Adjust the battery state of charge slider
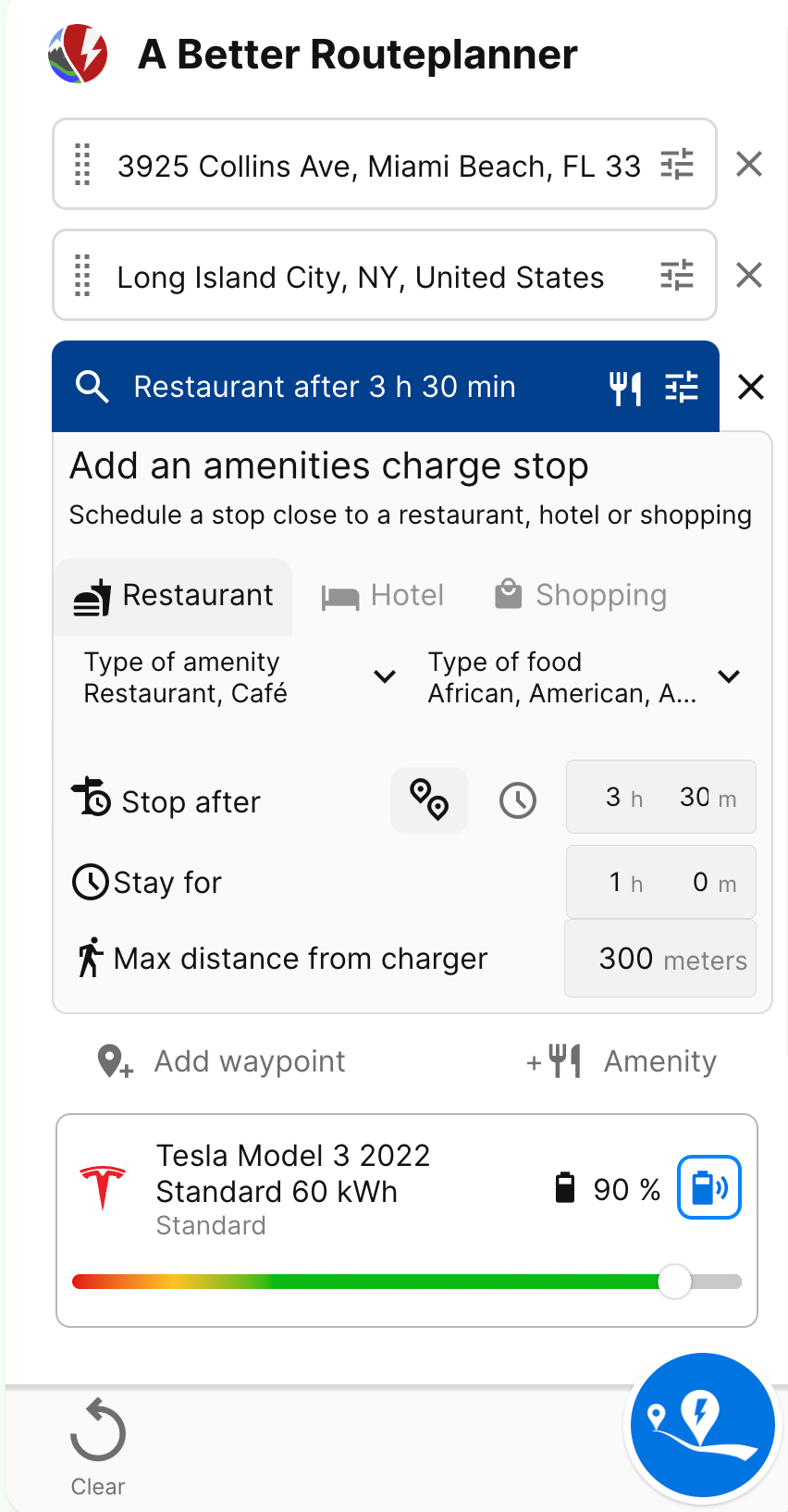The width and height of the screenshot is (788, 1512). [x=675, y=1282]
